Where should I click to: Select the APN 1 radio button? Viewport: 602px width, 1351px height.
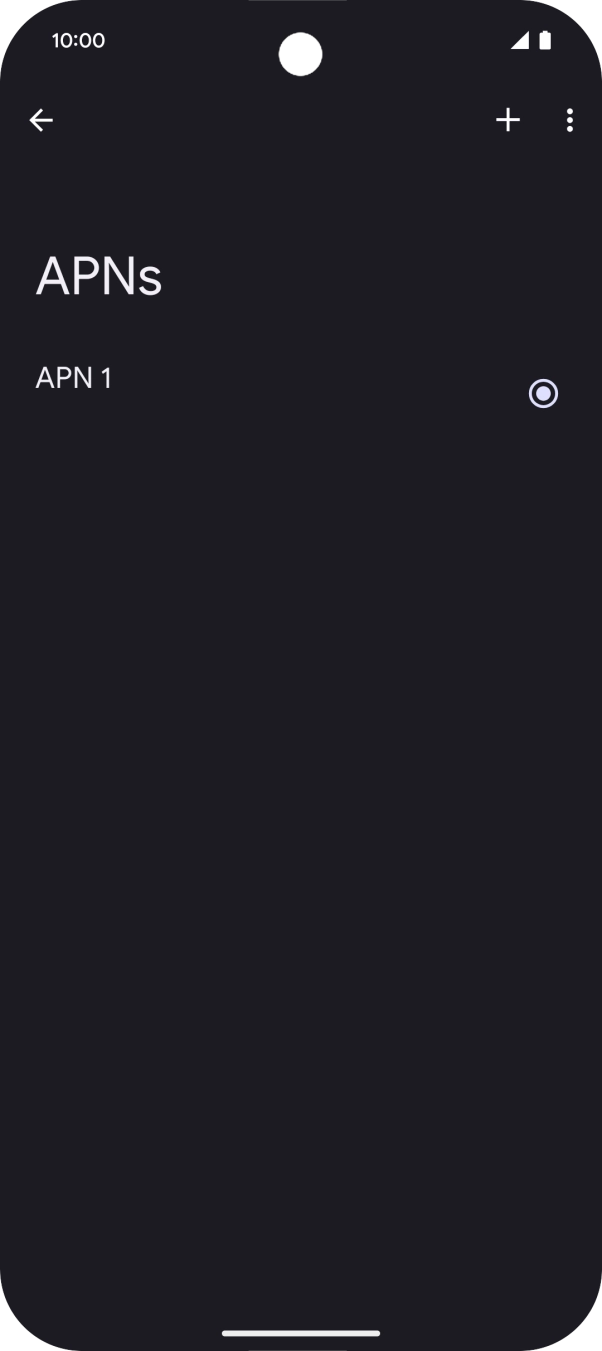pos(543,394)
